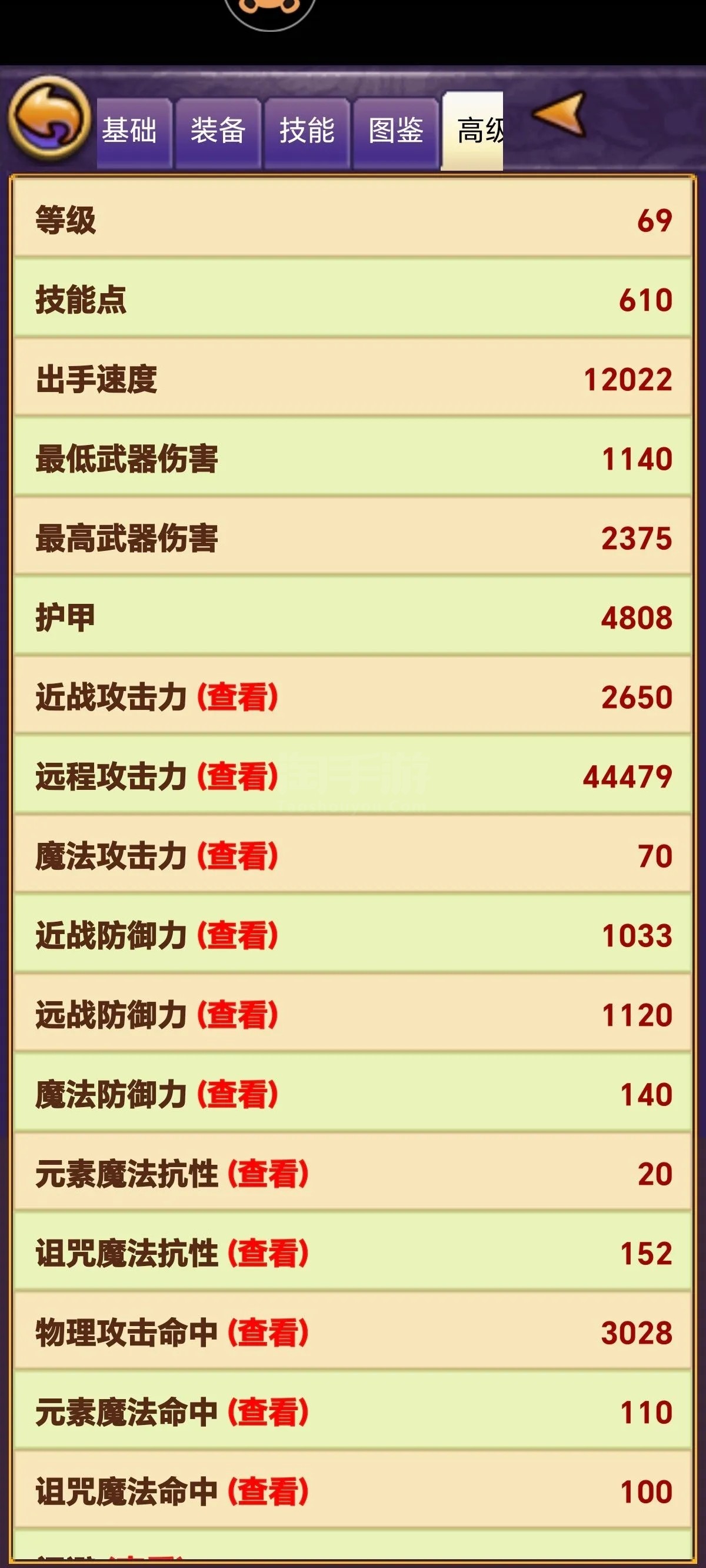Check 近战防御力 details via 查看
The image size is (706, 1568).
pos(237,936)
